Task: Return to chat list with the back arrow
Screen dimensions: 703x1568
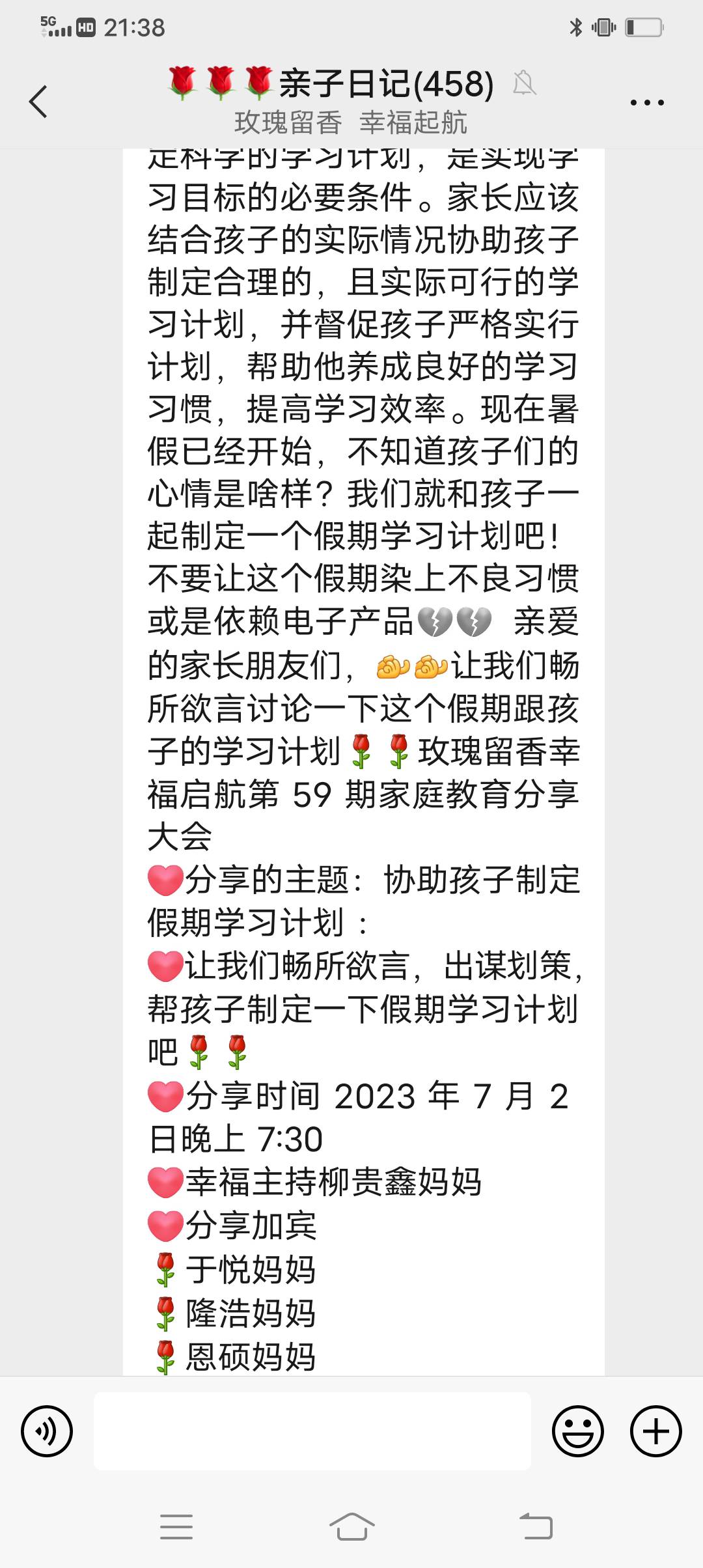Action: point(37,101)
